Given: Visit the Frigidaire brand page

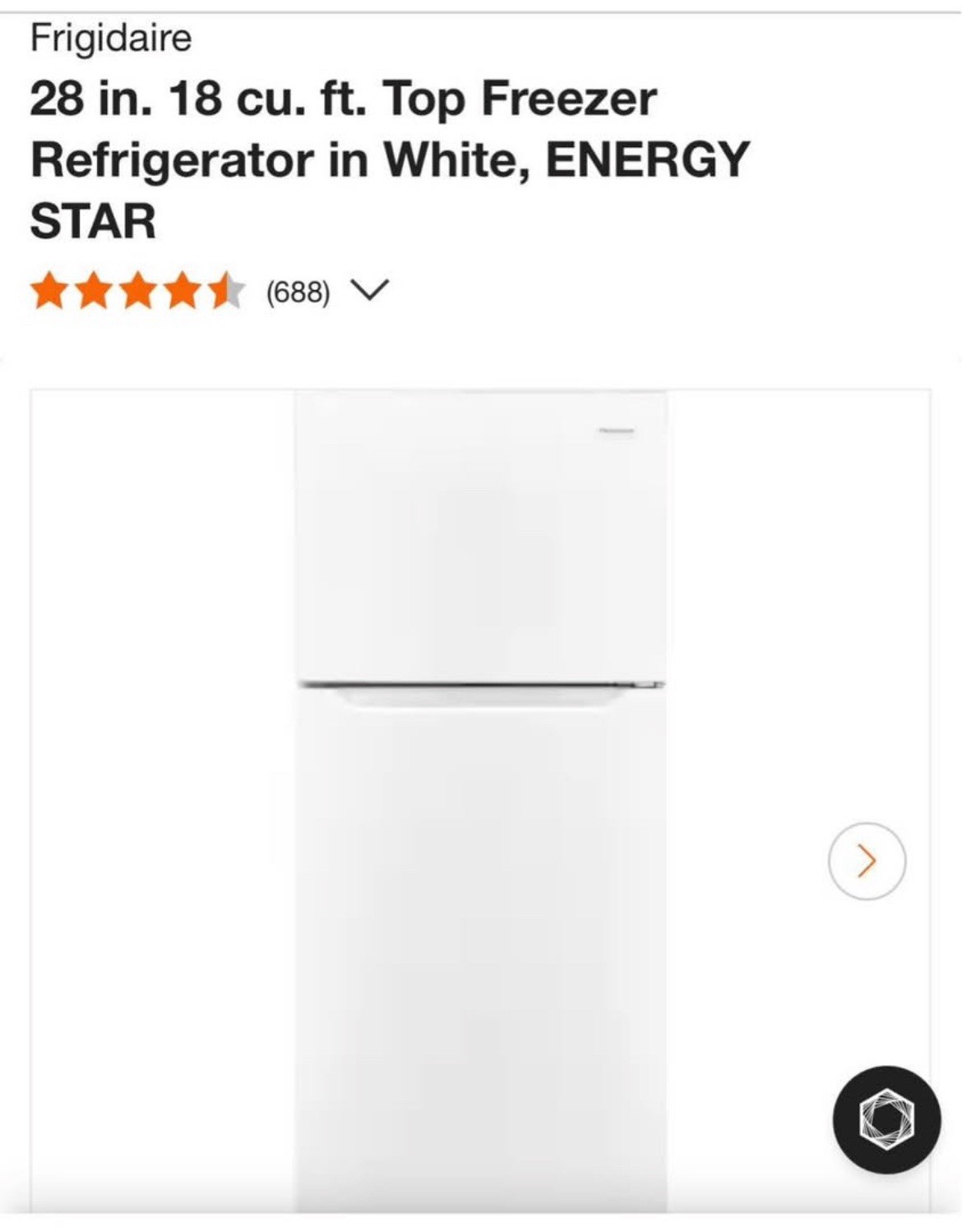Looking at the screenshot, I should coord(107,35).
